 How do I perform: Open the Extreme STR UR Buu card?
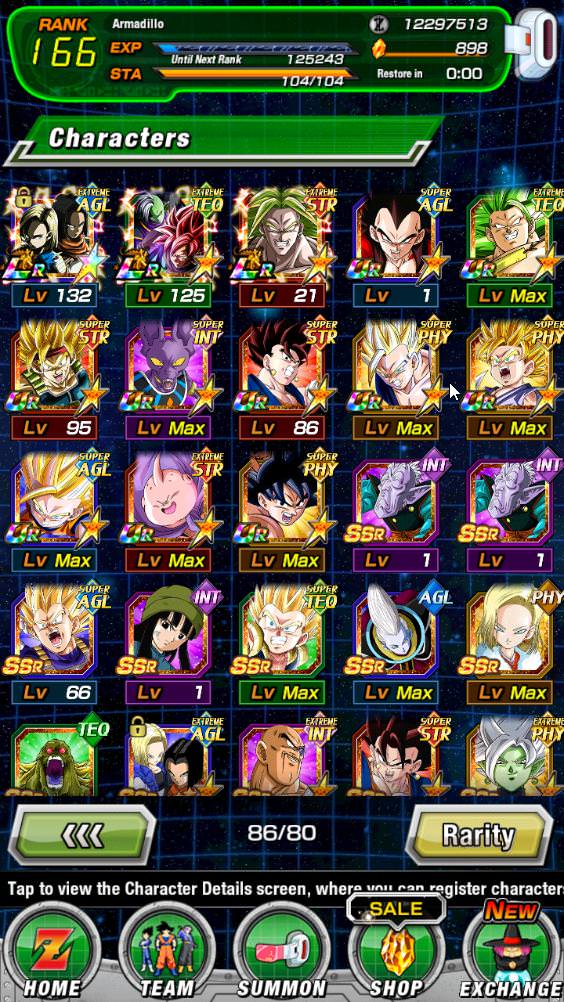click(169, 511)
